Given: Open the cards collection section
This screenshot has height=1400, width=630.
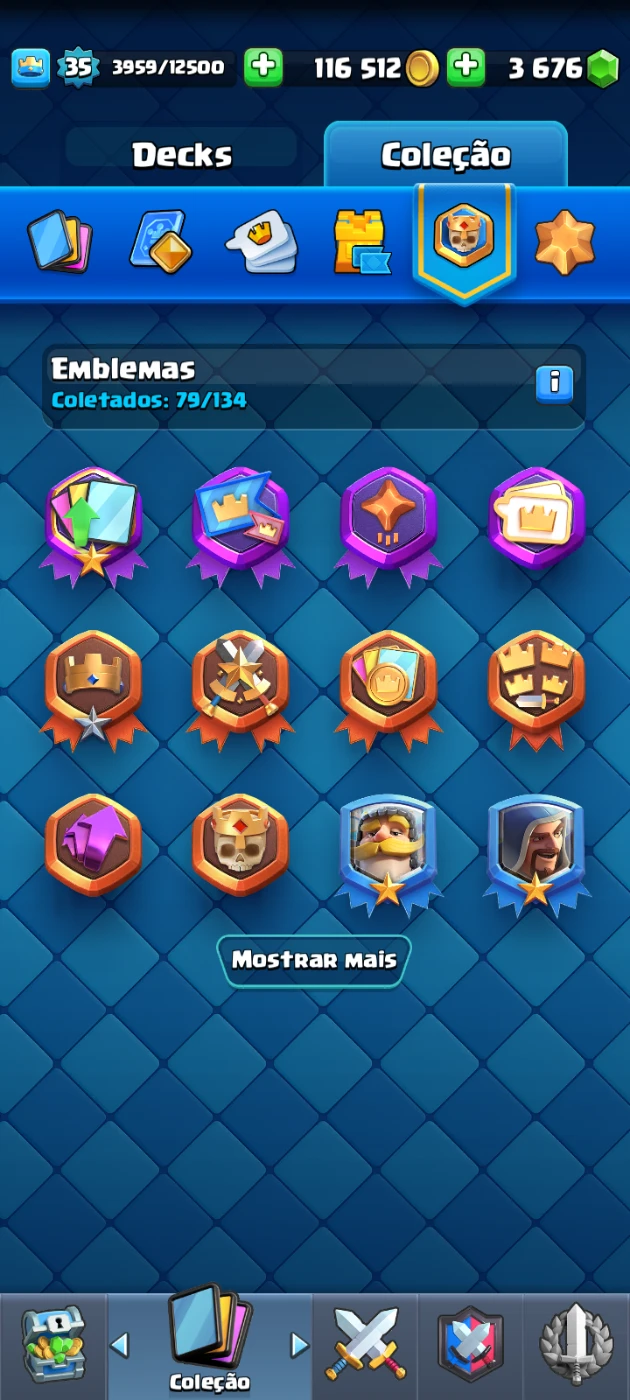Looking at the screenshot, I should tap(60, 241).
